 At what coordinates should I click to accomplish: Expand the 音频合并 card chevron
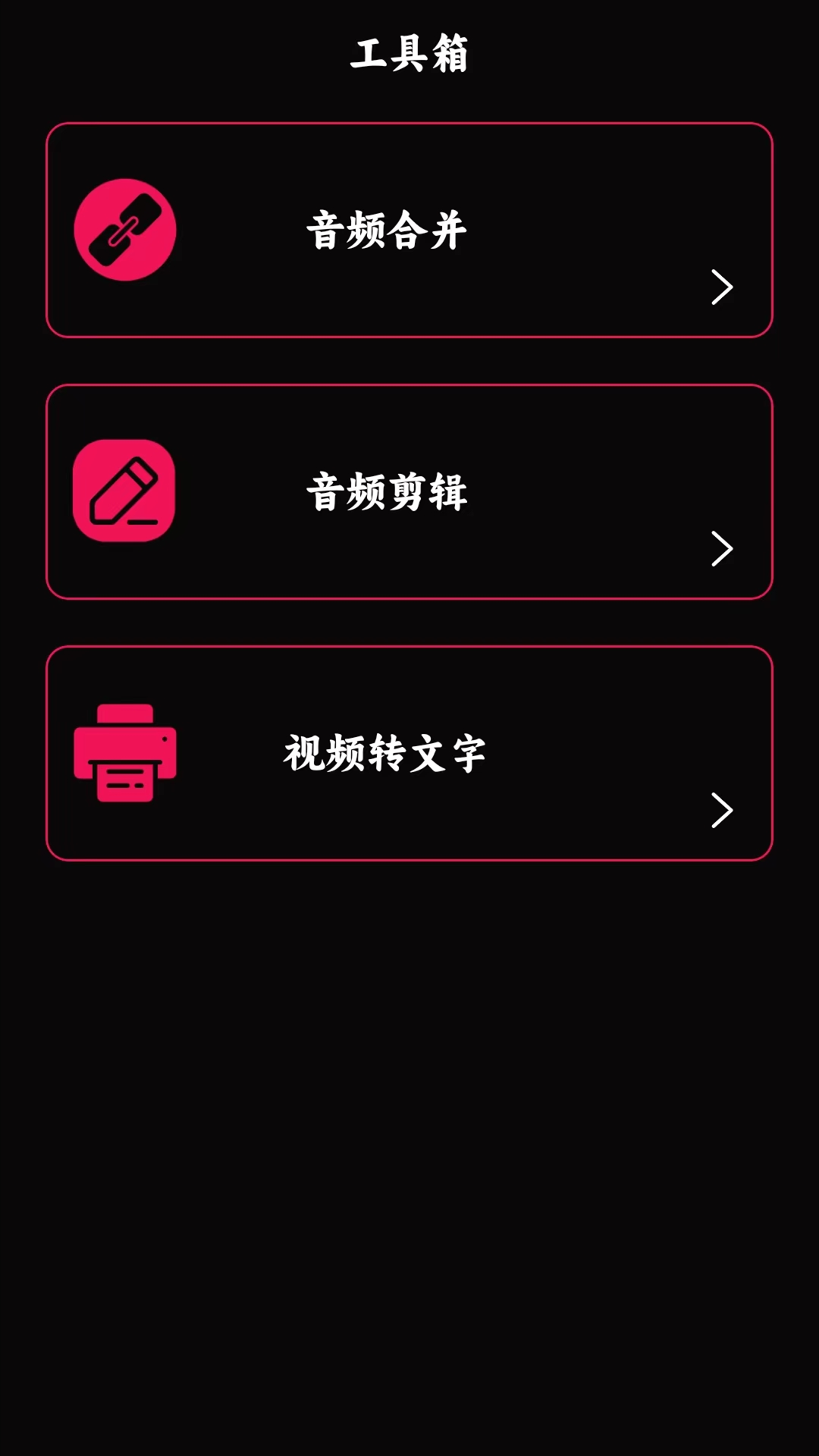720,288
